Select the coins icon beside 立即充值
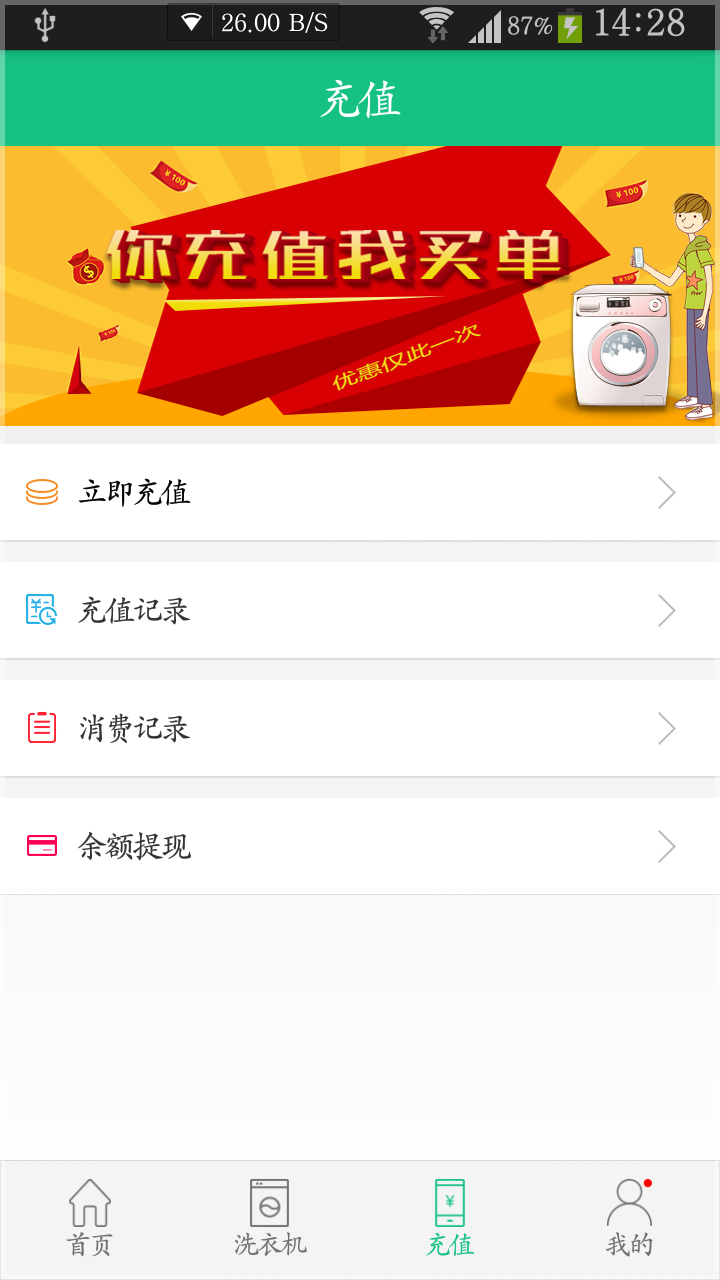Screen dimensions: 720x1280 point(41,491)
